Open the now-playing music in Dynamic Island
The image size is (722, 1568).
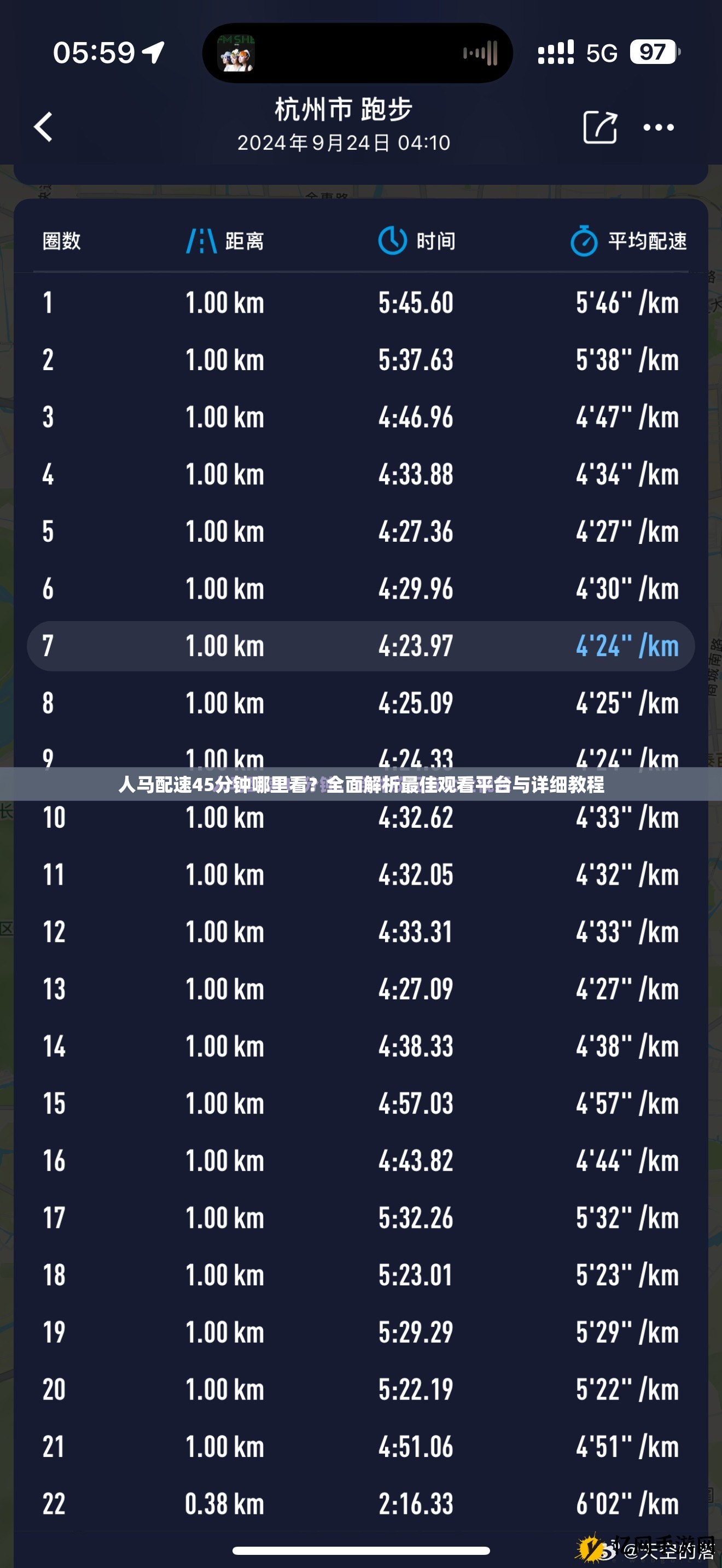[x=357, y=53]
